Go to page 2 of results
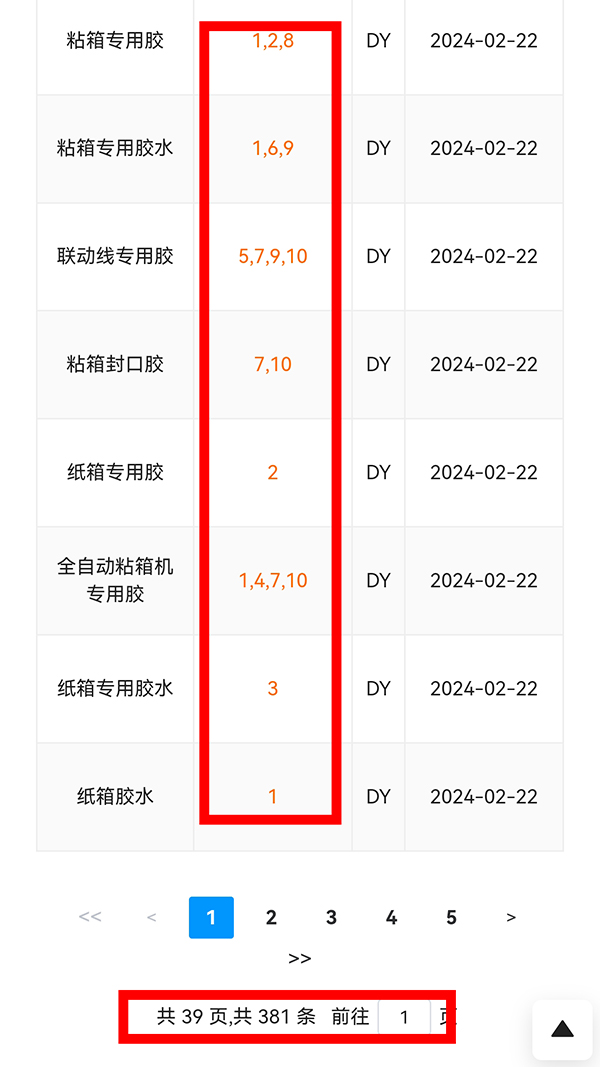 [x=271, y=917]
